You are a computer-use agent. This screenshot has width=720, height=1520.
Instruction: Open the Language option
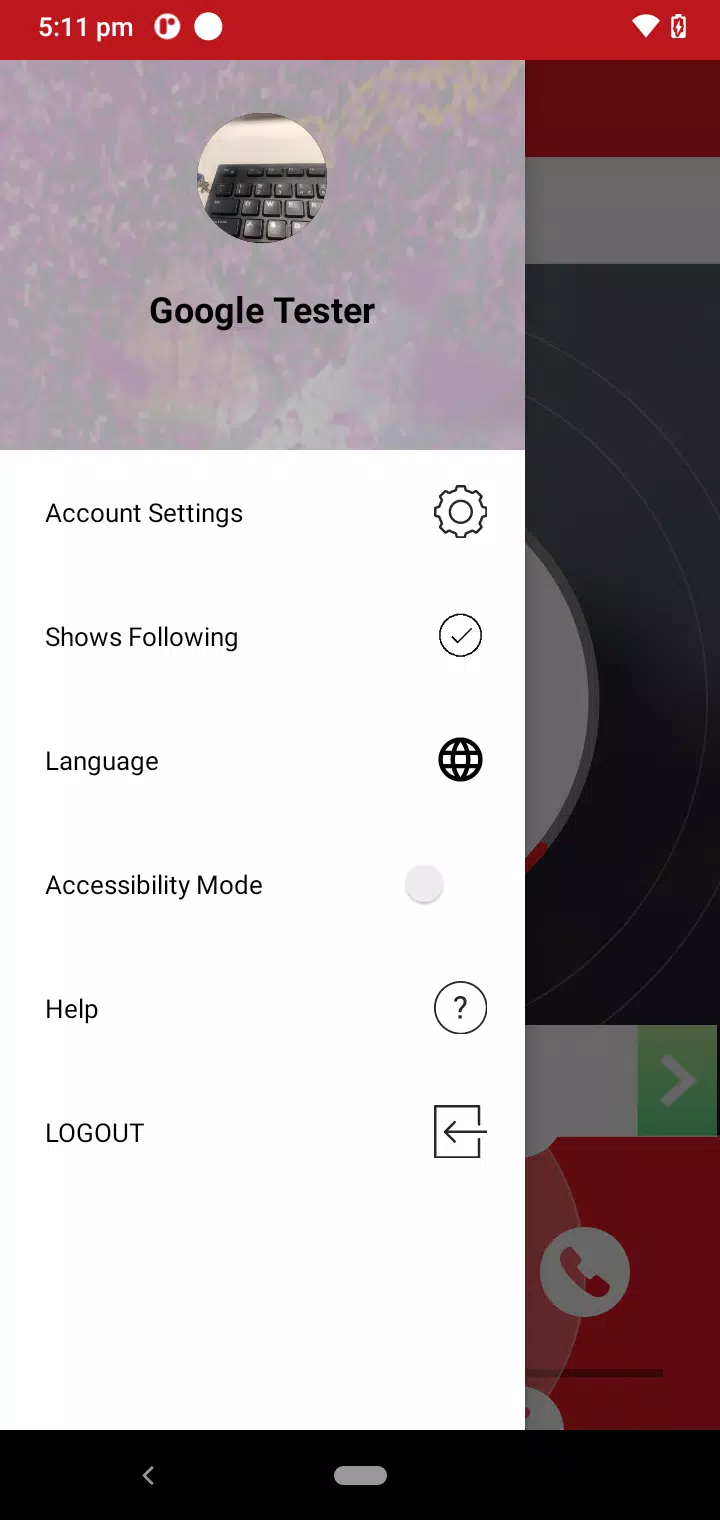[x=262, y=761]
